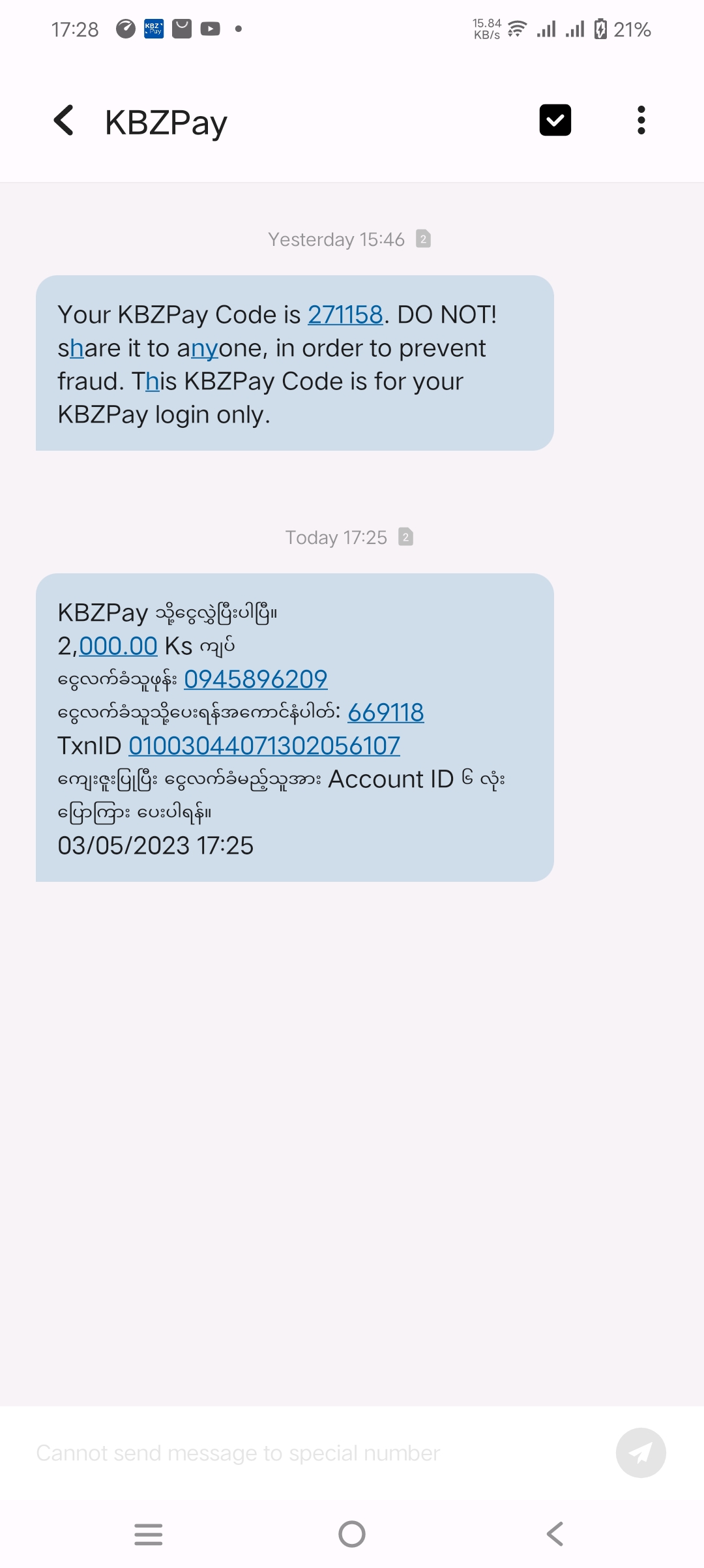Screen dimensions: 704x1568
Task: Tap the underlined 000.00 amount link
Action: 118,646
